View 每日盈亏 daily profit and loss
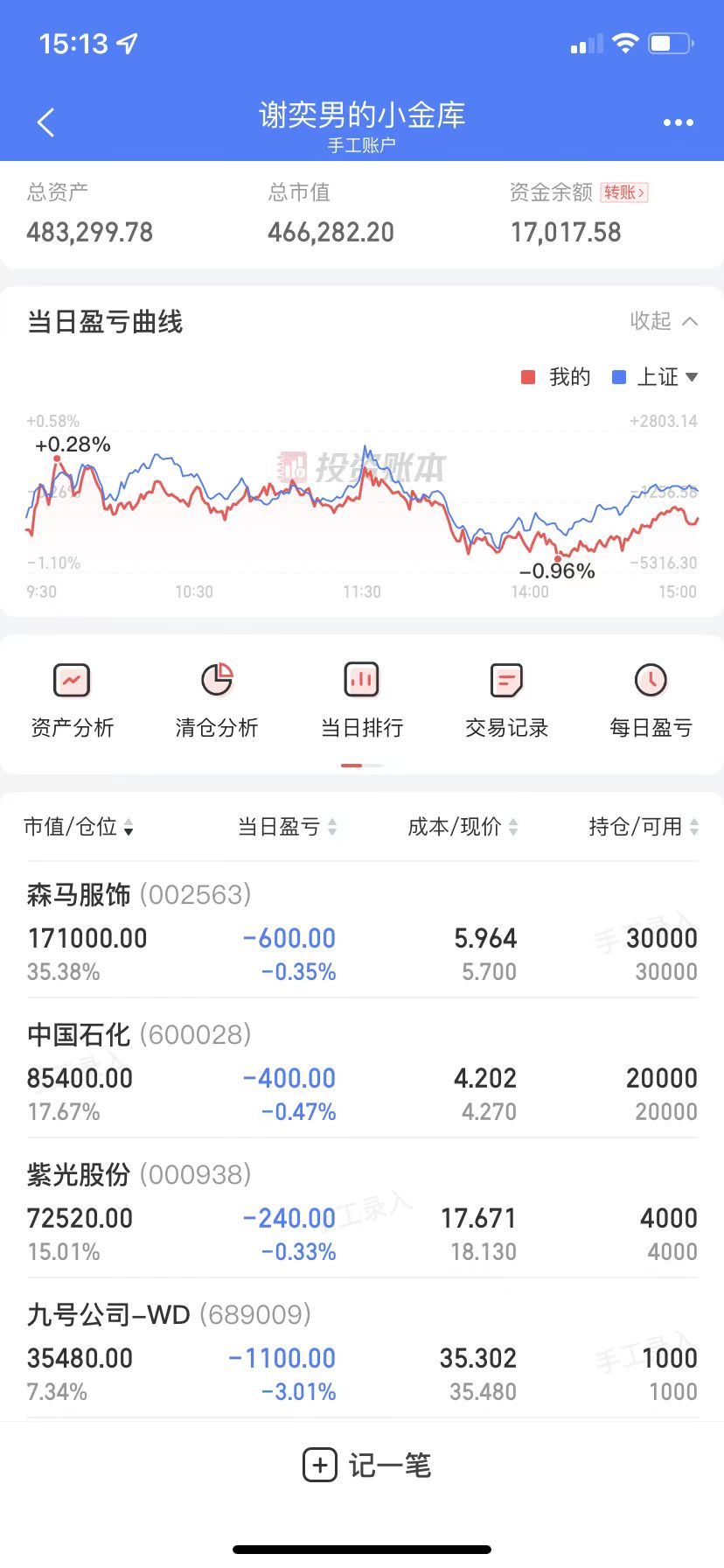The image size is (724, 1568). 651,700
